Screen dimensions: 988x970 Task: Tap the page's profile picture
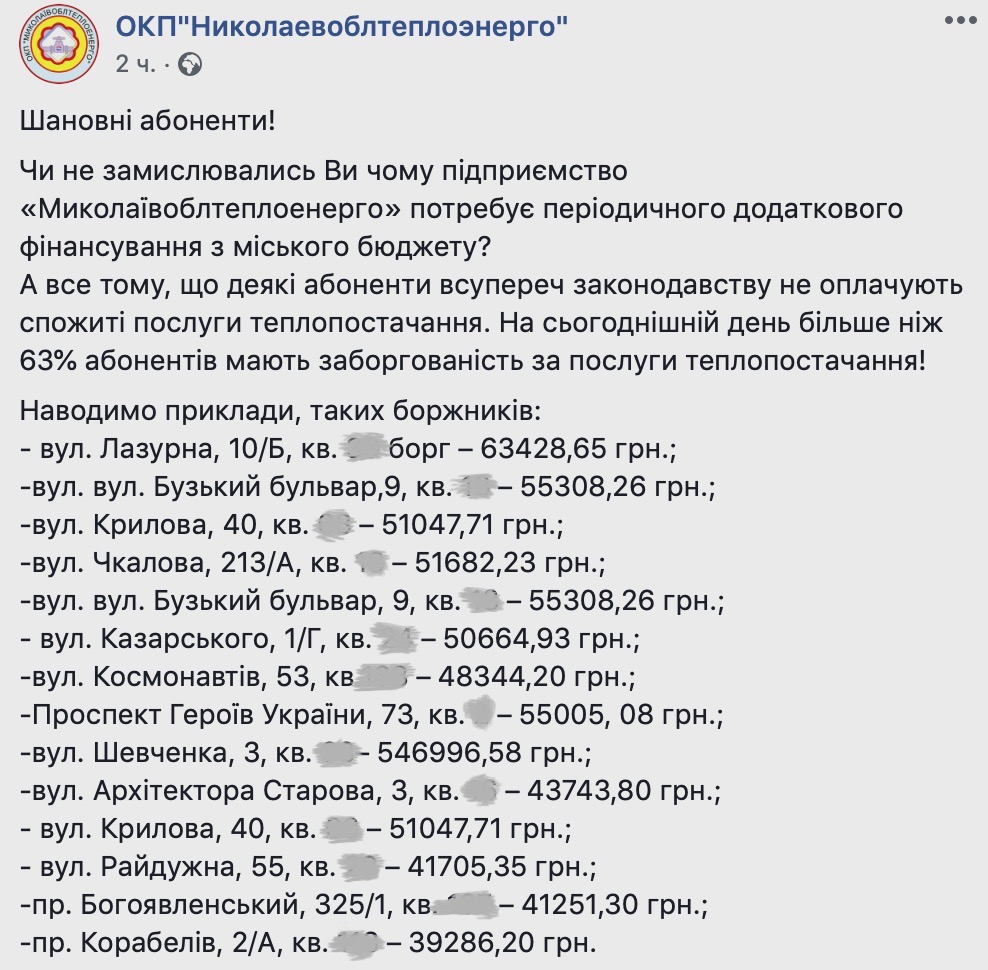(57, 43)
